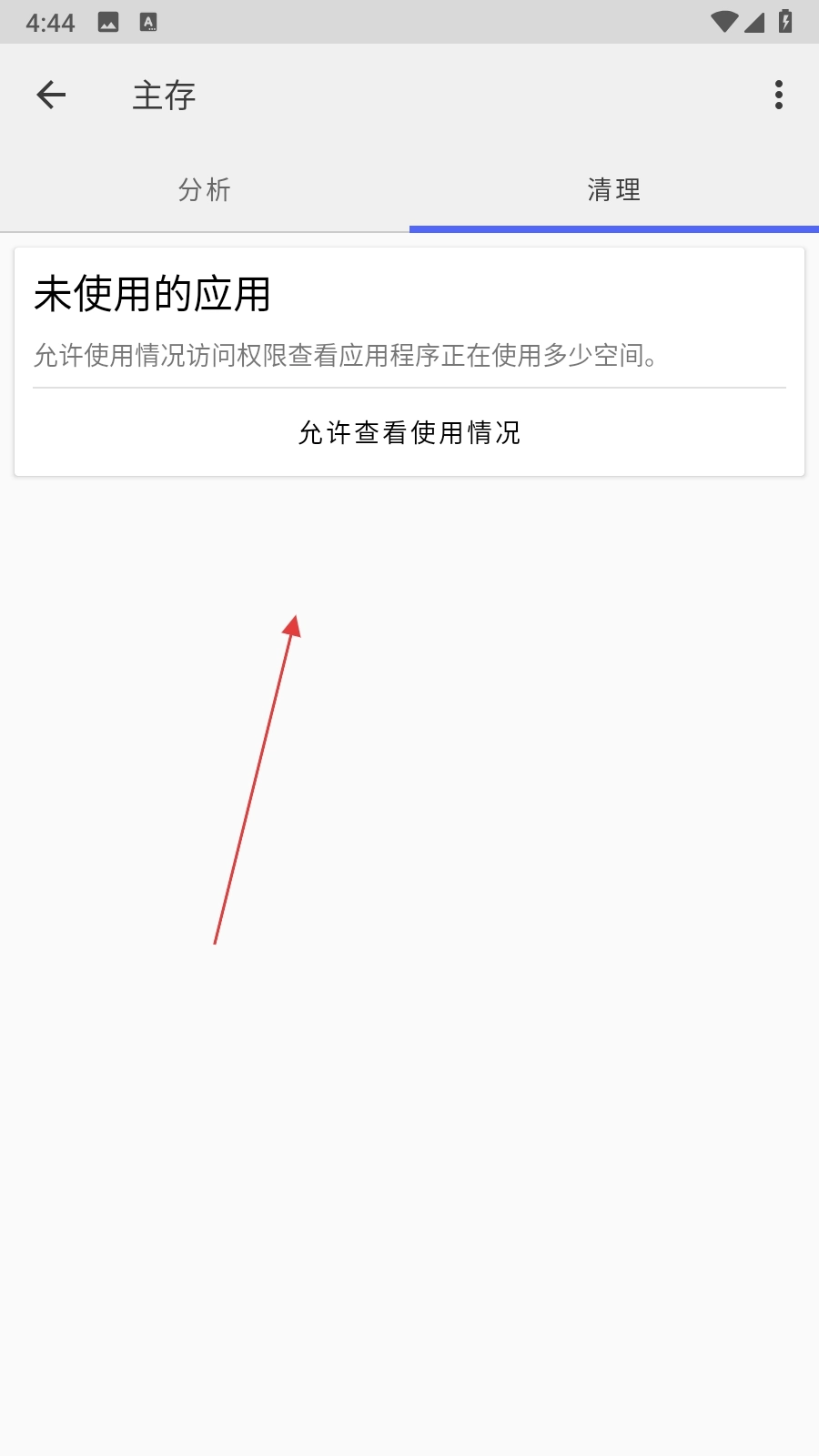
Task: Tap 允许查看使用情况 button
Action: click(409, 433)
